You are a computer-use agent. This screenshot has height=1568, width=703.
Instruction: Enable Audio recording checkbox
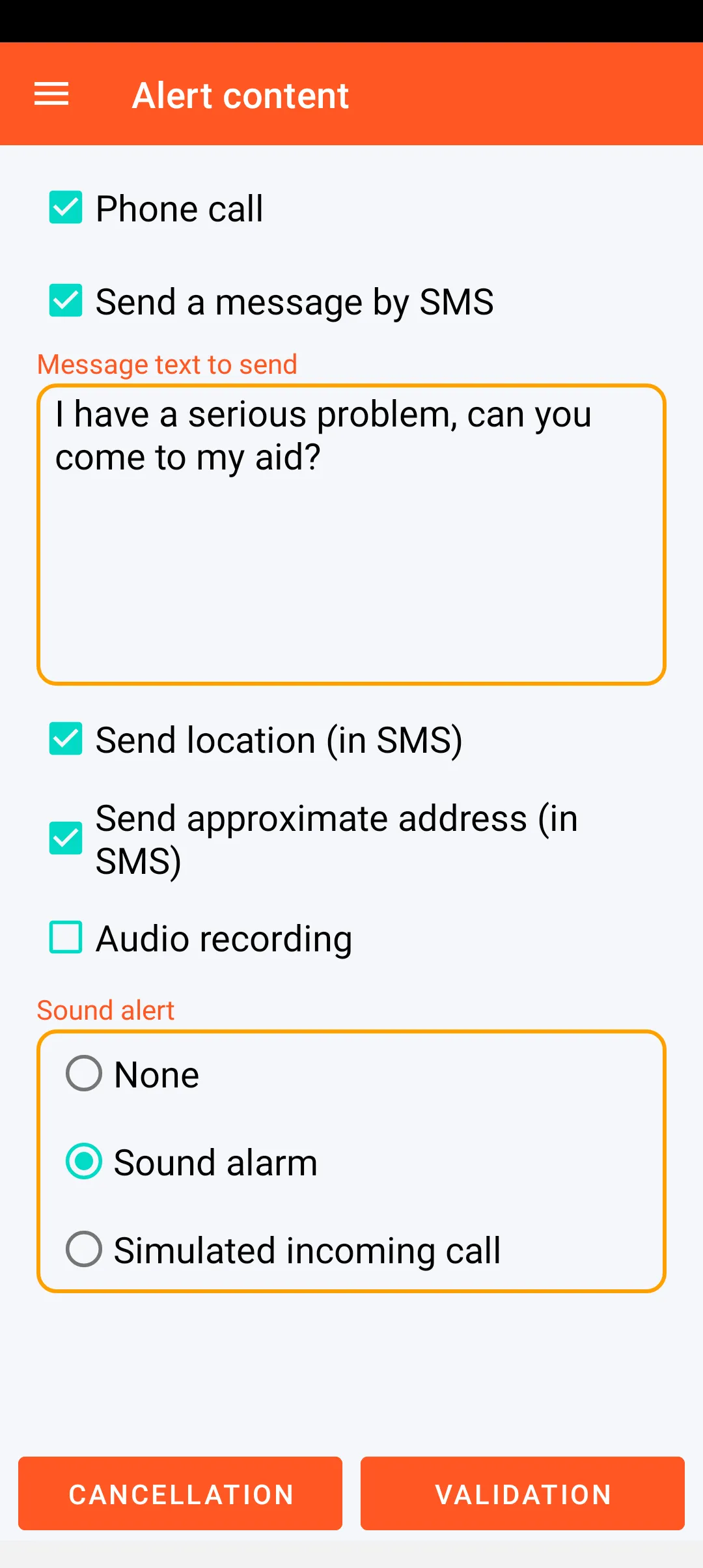pyautogui.click(x=66, y=938)
